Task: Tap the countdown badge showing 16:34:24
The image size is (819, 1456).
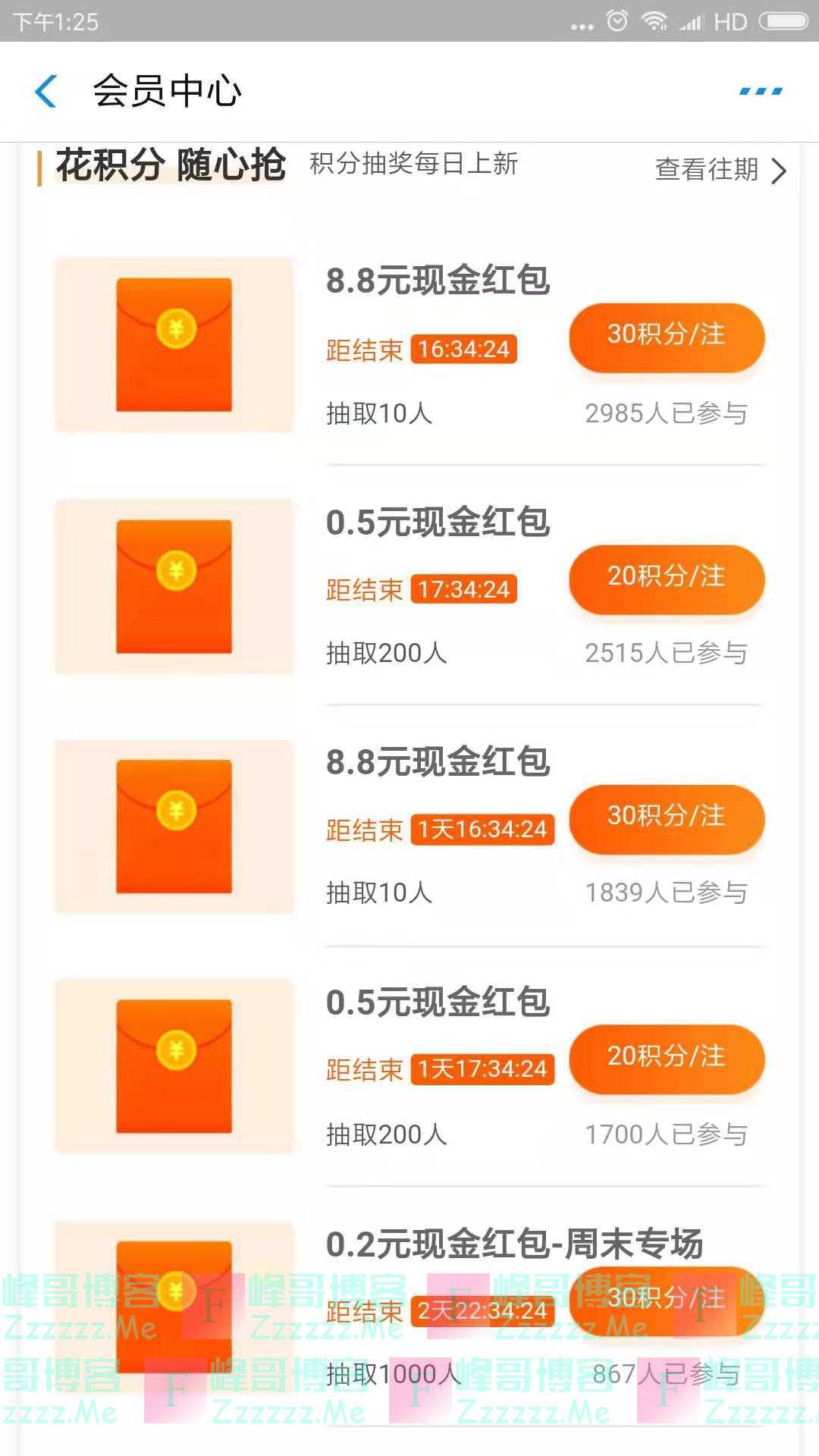Action: (x=463, y=350)
